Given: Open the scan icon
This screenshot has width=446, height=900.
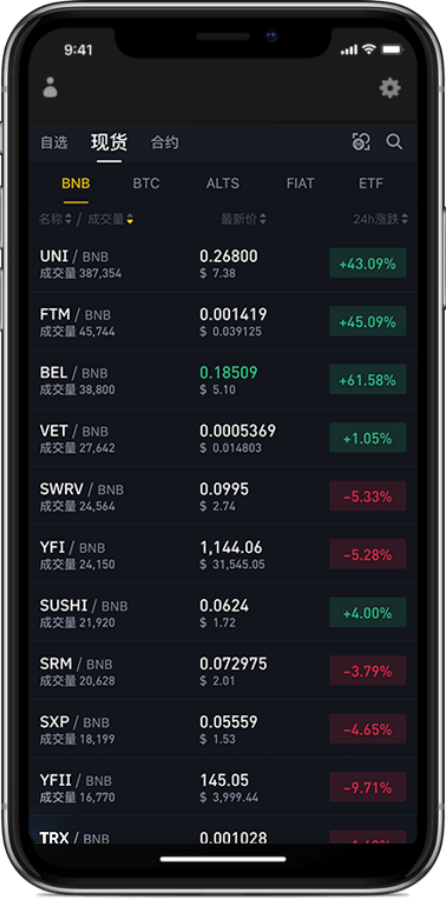Looking at the screenshot, I should tap(361, 142).
